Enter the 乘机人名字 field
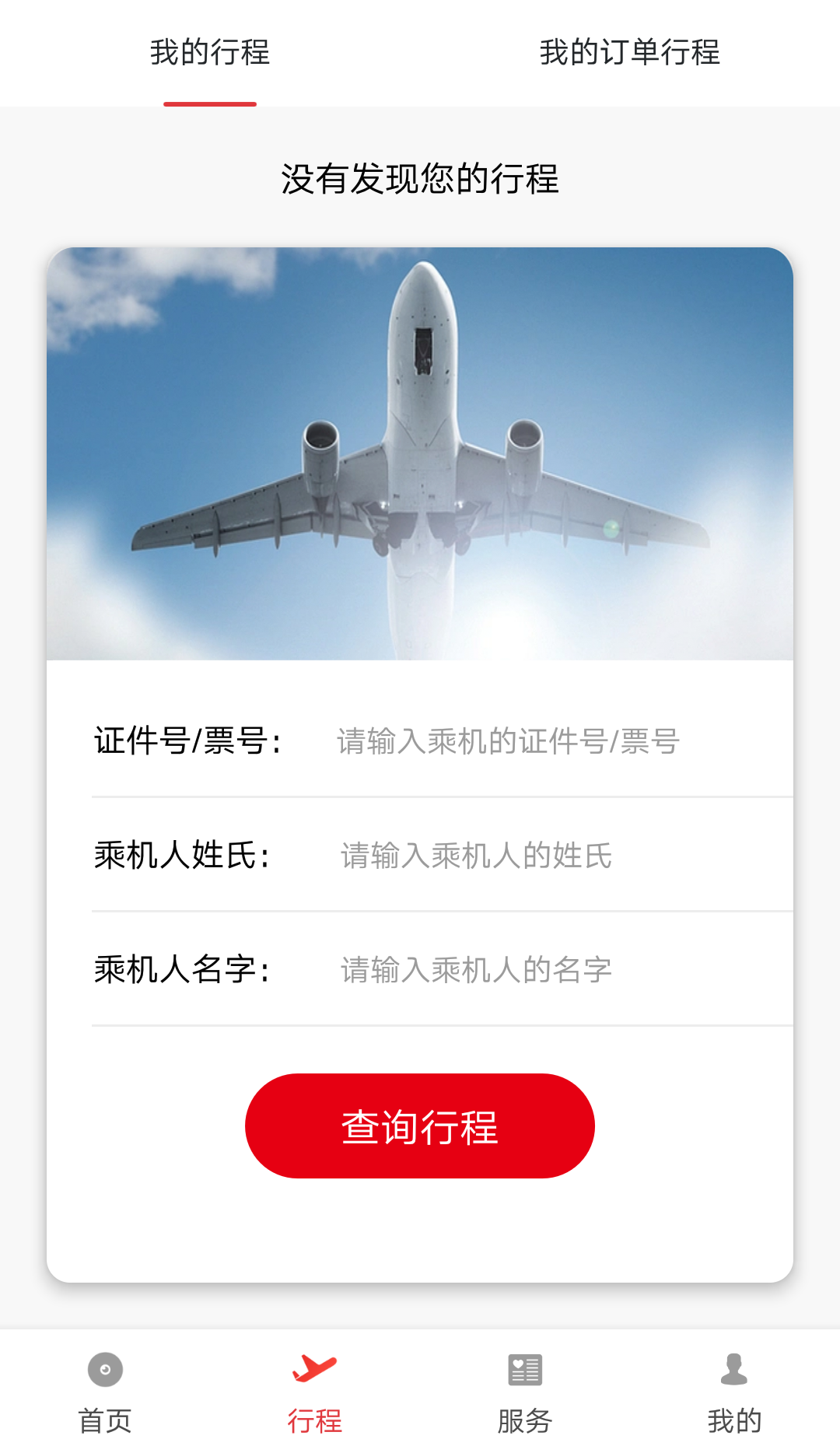Viewport: 840px width, 1446px height. click(x=544, y=970)
